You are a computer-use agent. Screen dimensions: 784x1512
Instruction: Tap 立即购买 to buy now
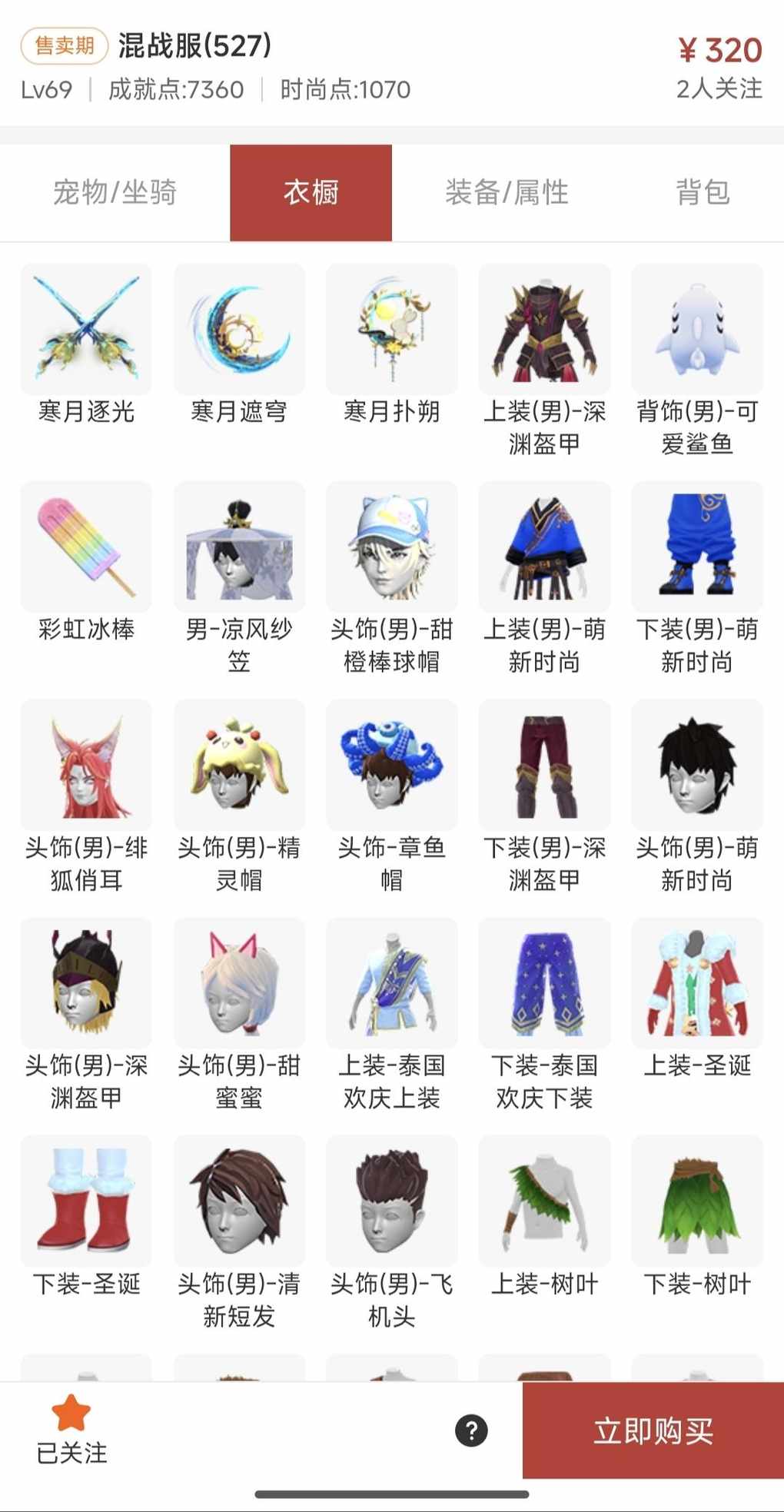653,1431
